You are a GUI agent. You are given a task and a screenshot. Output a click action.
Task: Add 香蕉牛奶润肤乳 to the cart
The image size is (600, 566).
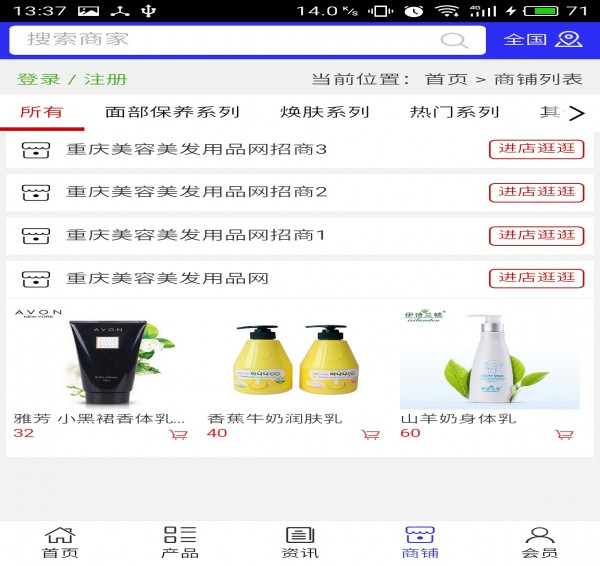[370, 434]
